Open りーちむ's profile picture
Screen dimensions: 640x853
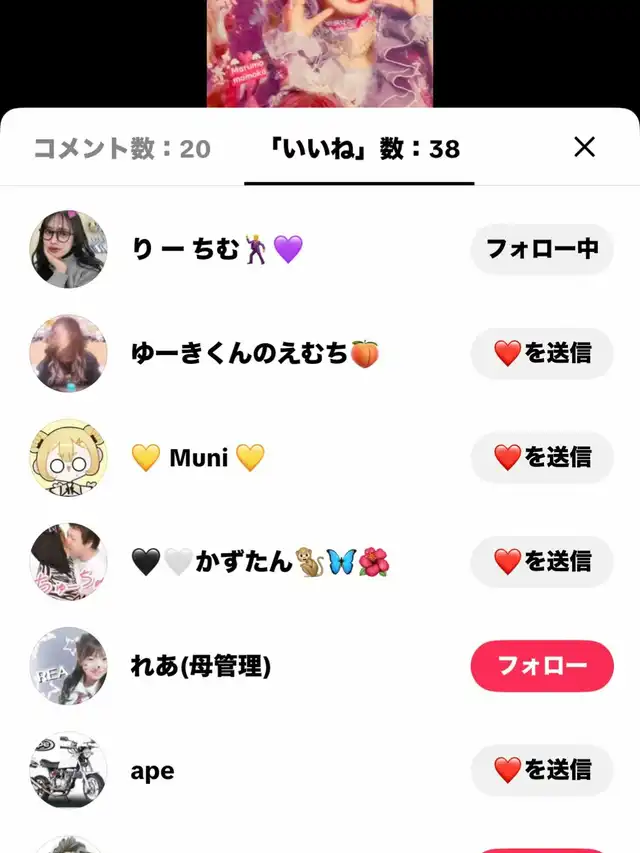click(x=68, y=249)
